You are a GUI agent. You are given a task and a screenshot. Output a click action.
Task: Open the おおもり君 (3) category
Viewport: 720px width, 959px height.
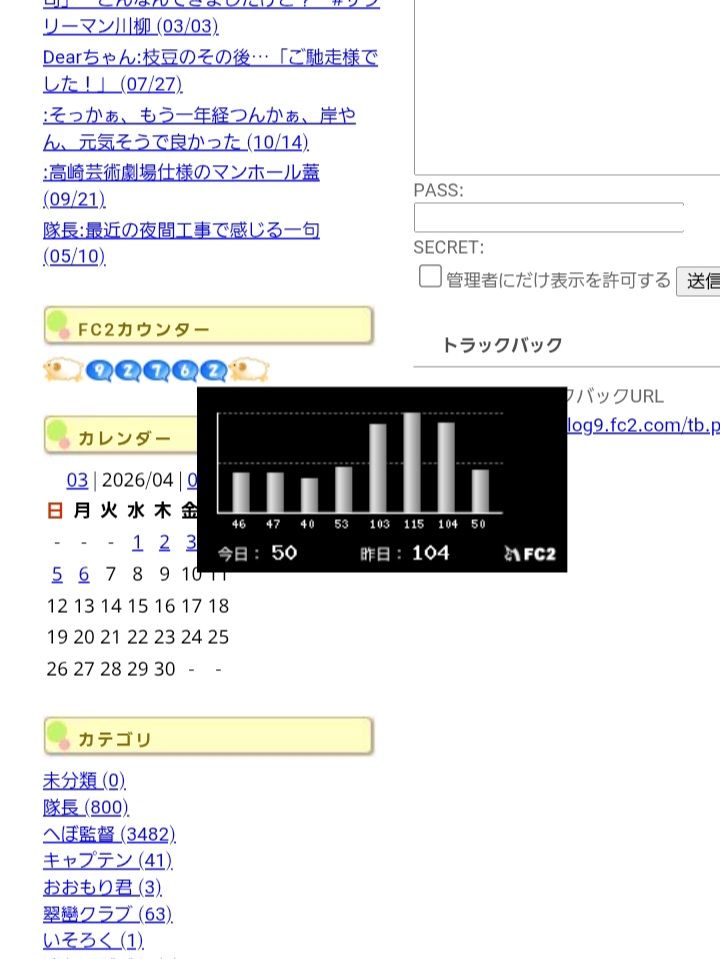(102, 887)
